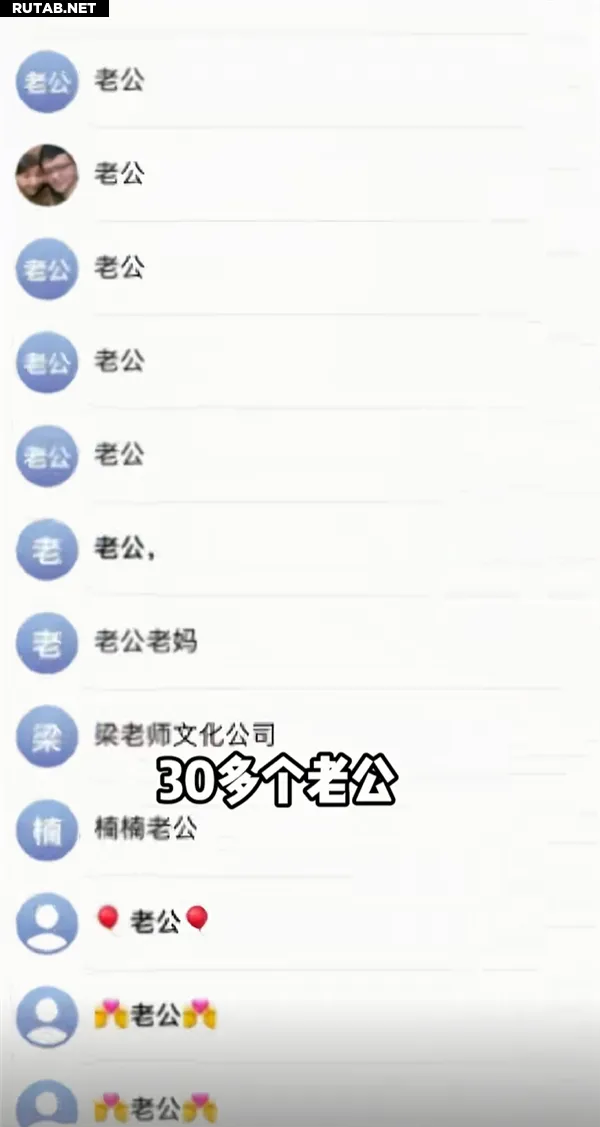Open the 老公 contact with photo avatar
Viewport: 600px width, 1127px height.
click(300, 175)
